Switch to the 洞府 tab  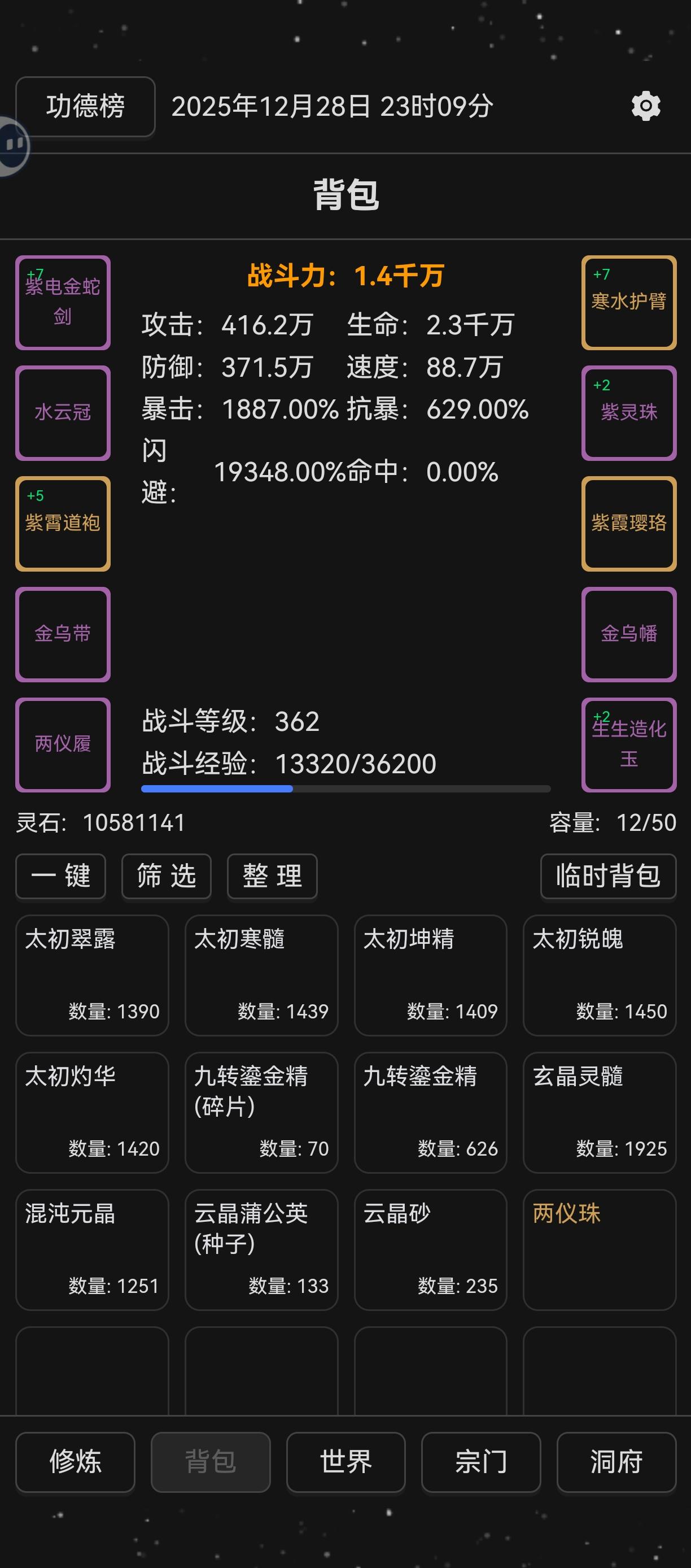616,1461
